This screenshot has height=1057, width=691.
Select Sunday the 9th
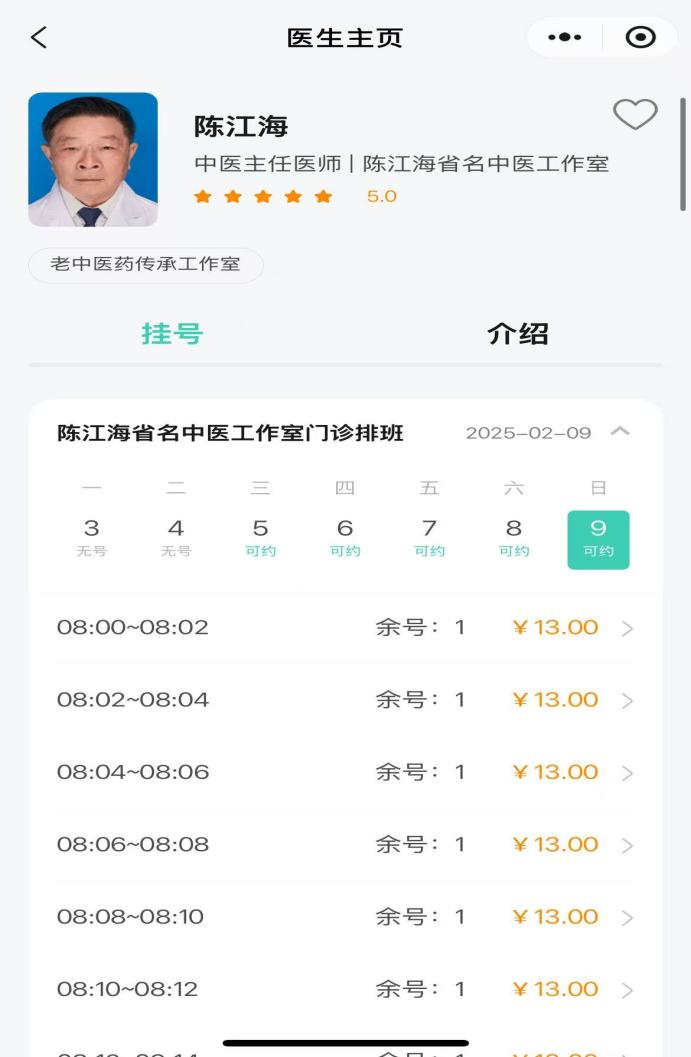(x=598, y=539)
